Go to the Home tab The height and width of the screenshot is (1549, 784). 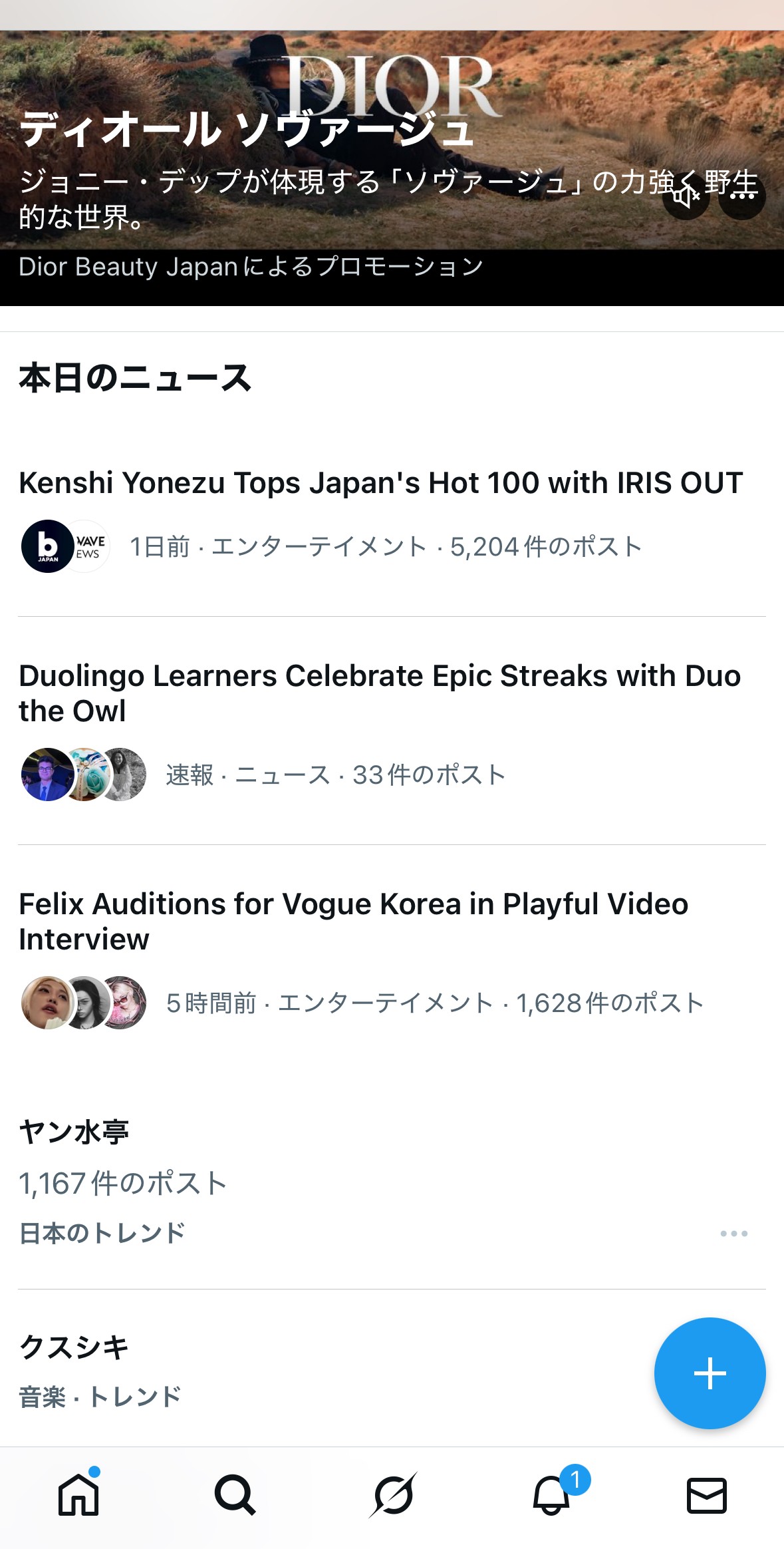coord(78,1496)
